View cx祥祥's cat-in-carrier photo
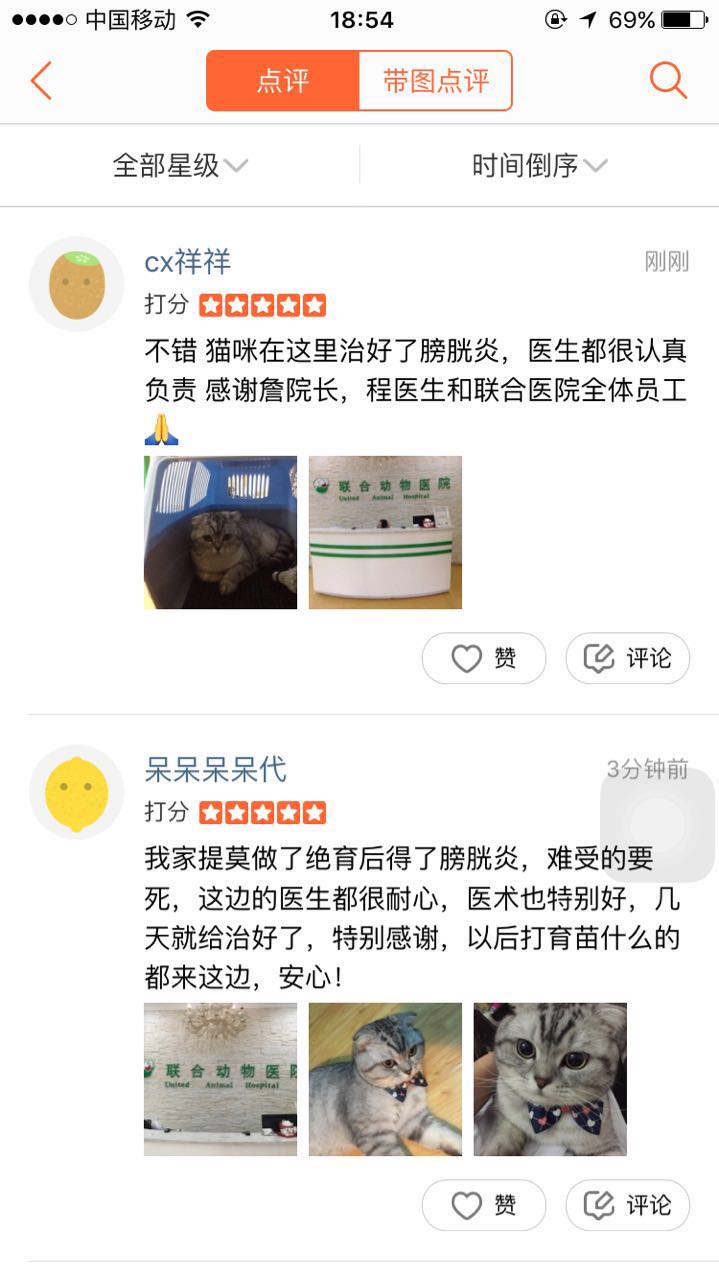This screenshot has width=719, height=1280. point(220,532)
